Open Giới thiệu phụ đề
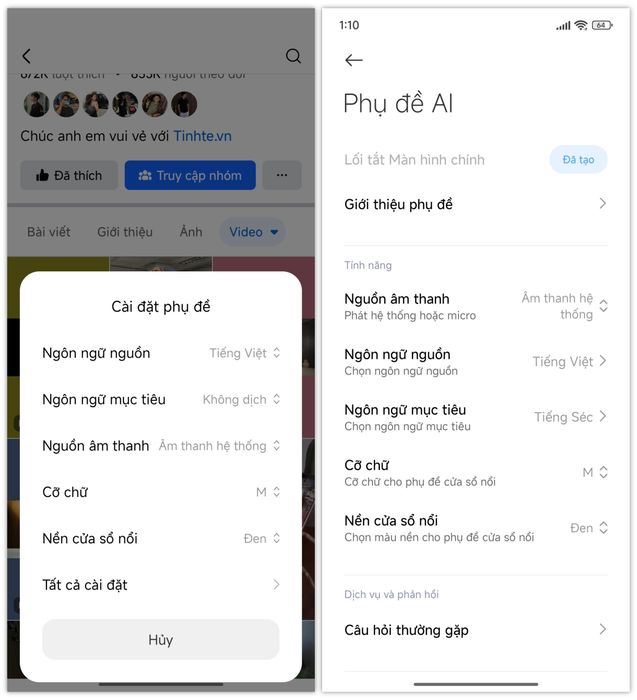 tap(475, 204)
